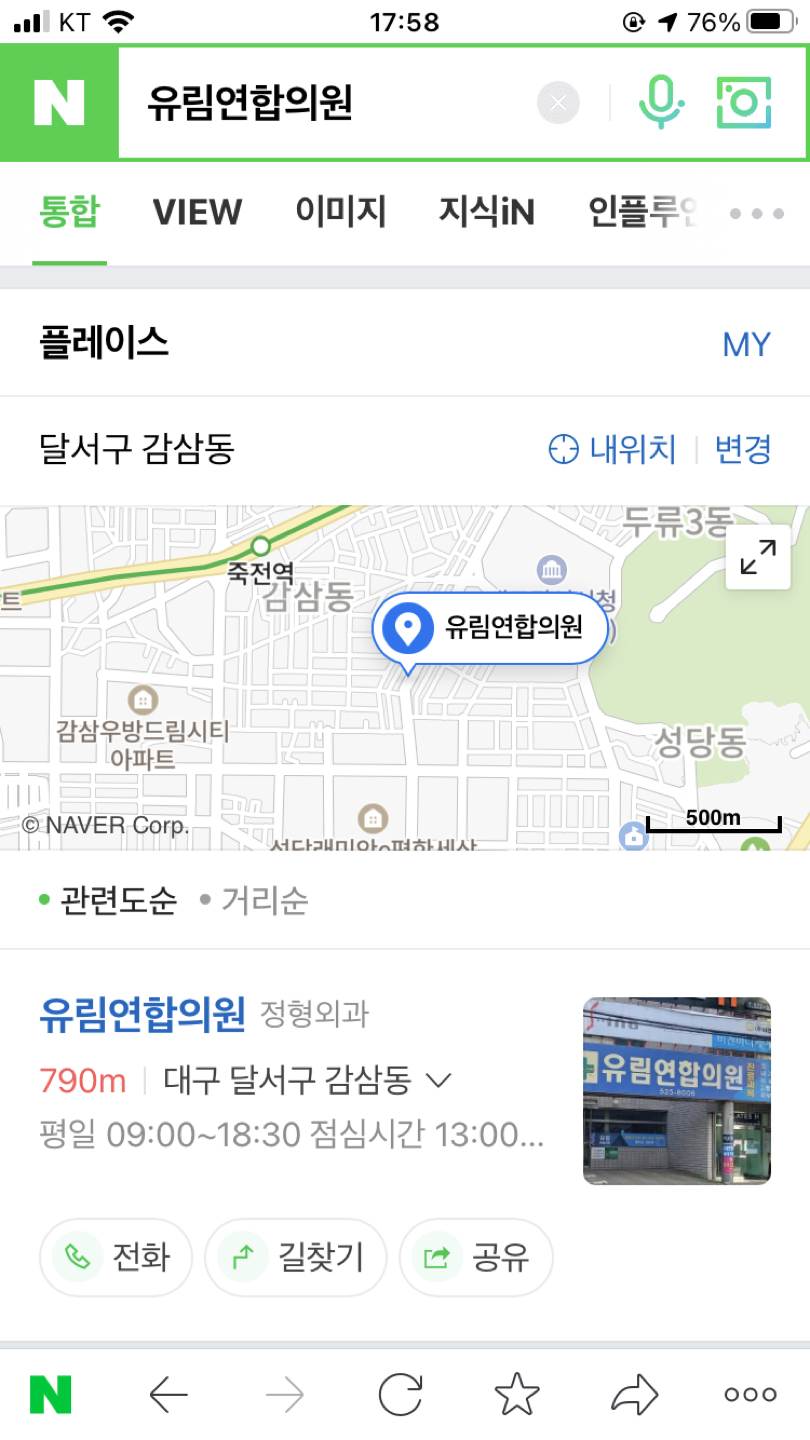Call the clinic with the 전화 button
Screen dimensions: 810x1440
pos(117,1257)
